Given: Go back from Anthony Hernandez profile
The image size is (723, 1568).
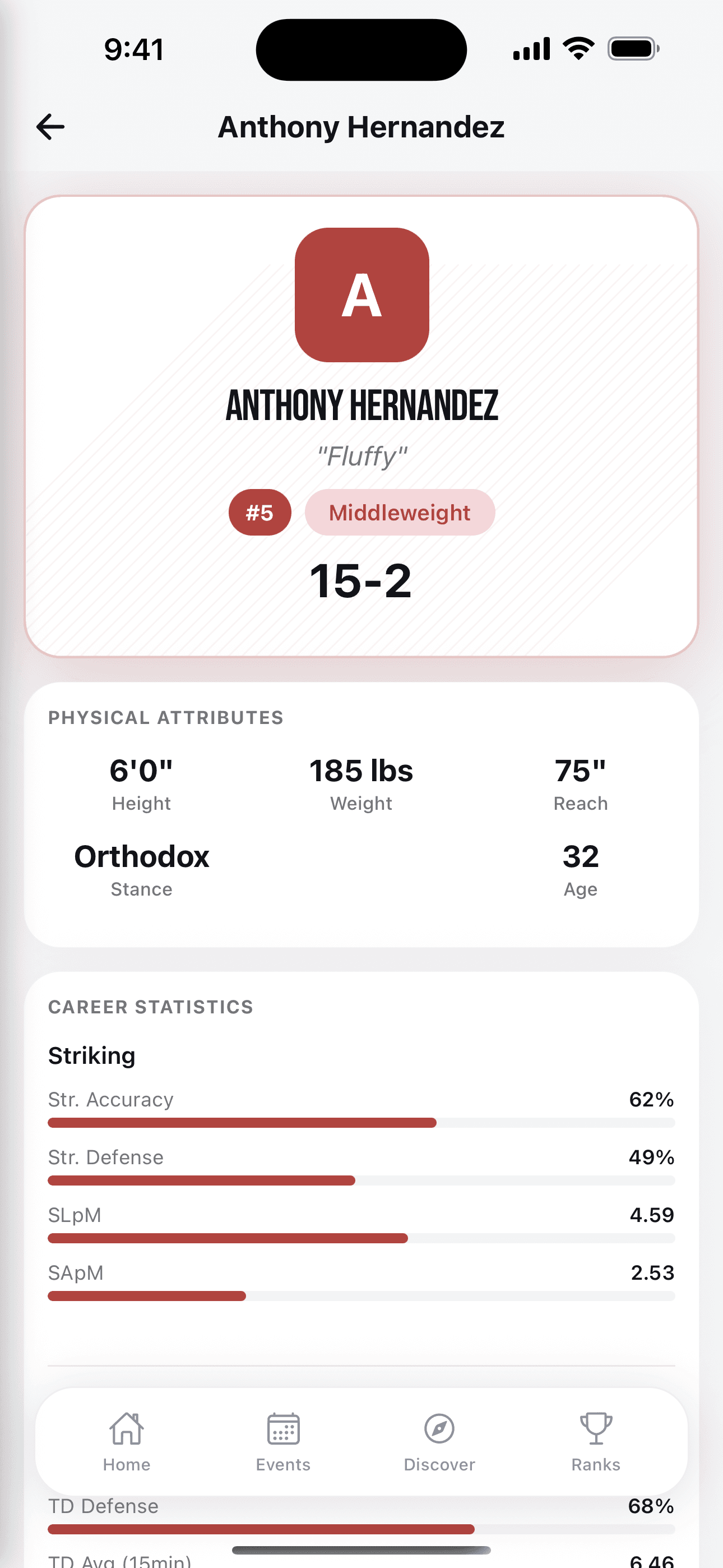Looking at the screenshot, I should [50, 127].
